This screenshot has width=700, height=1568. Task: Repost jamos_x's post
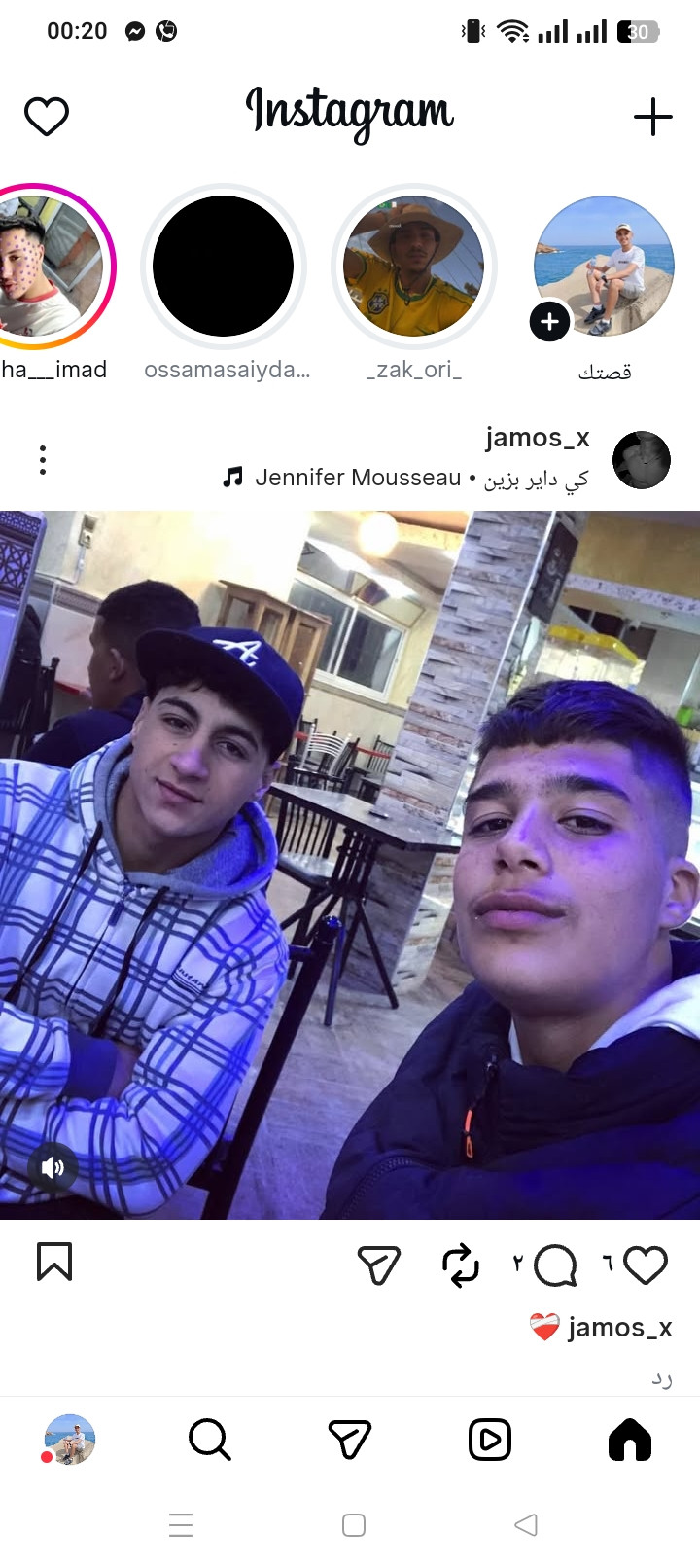pyautogui.click(x=461, y=1265)
